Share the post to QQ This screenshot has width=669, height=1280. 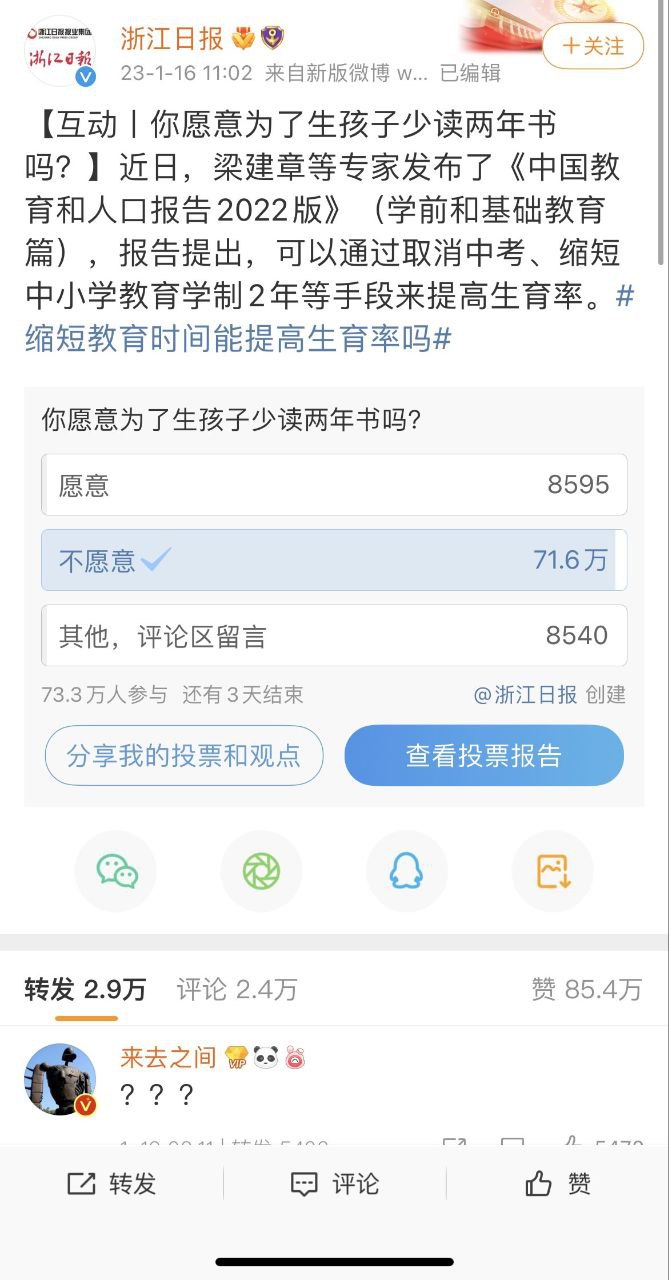coord(406,871)
